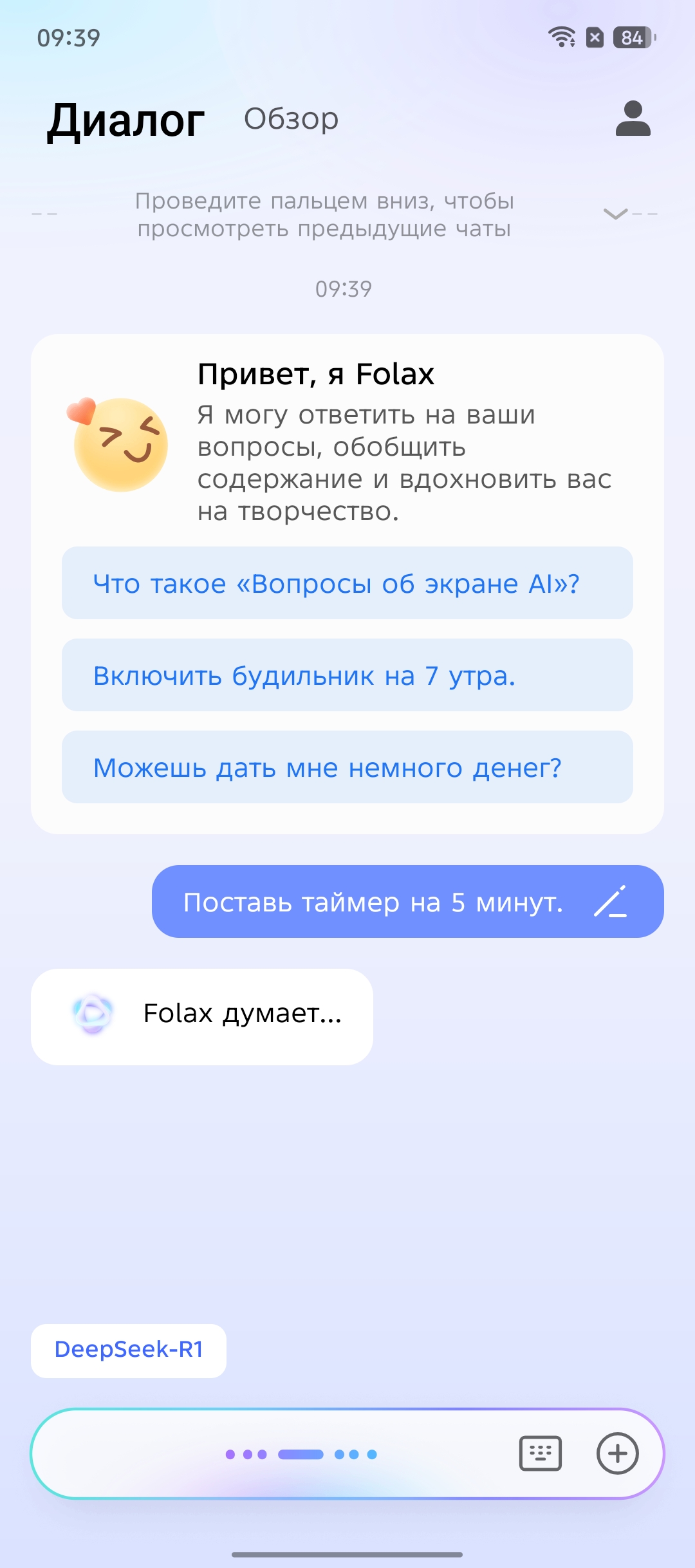Switch to the Обзор tab

(x=291, y=119)
